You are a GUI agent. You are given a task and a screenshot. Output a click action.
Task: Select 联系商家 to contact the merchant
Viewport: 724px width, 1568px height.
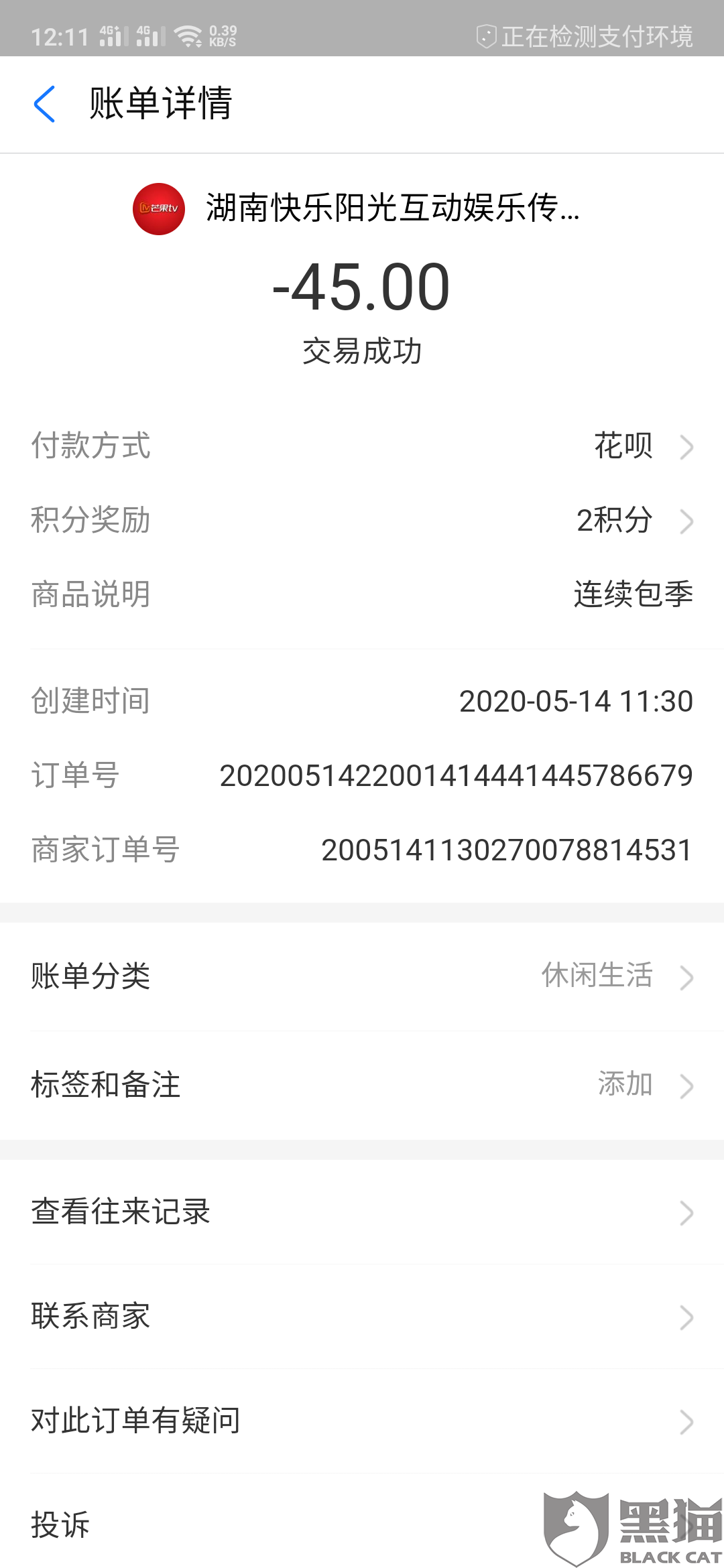point(362,1317)
